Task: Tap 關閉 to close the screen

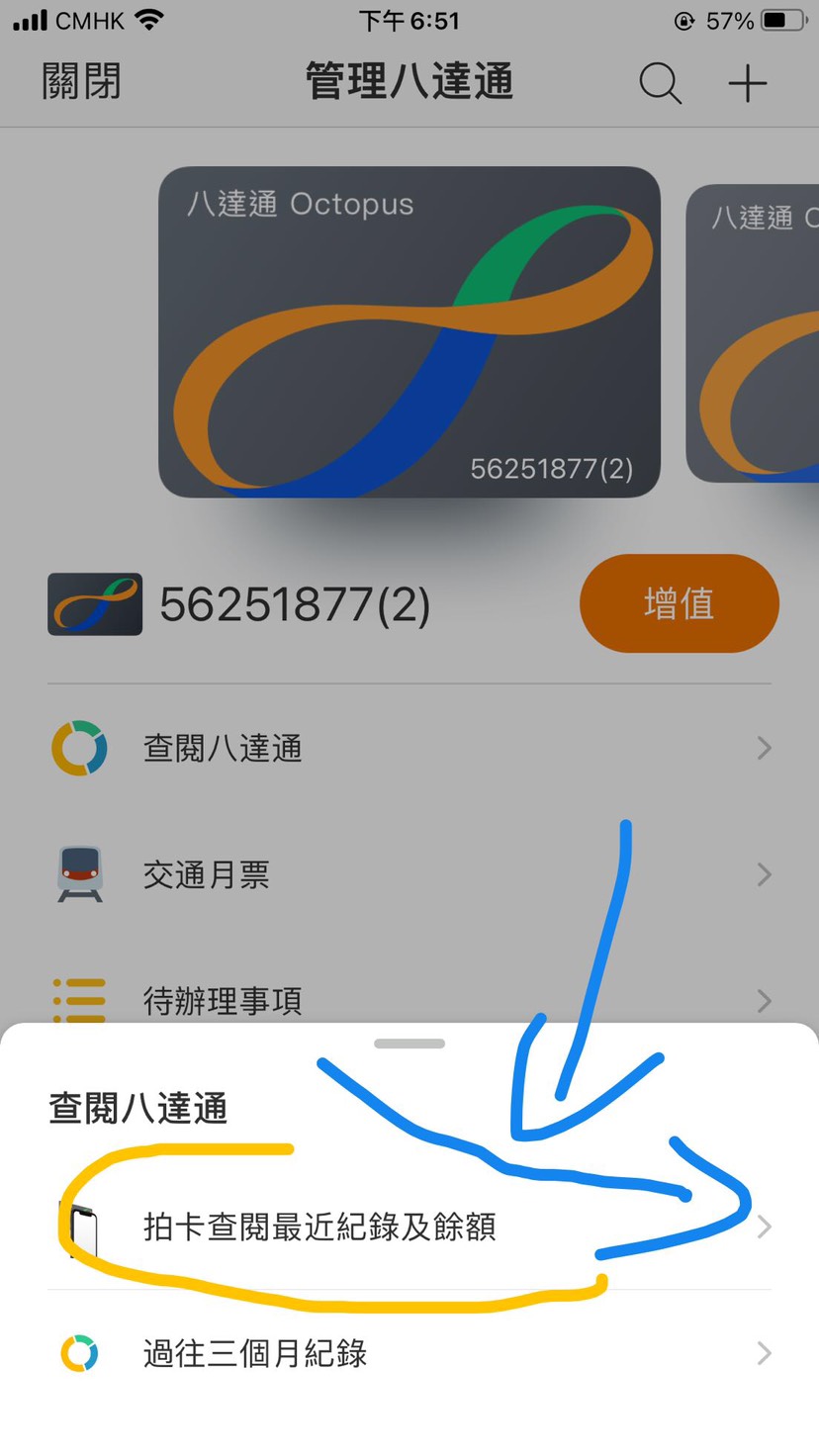Action: coord(81,82)
